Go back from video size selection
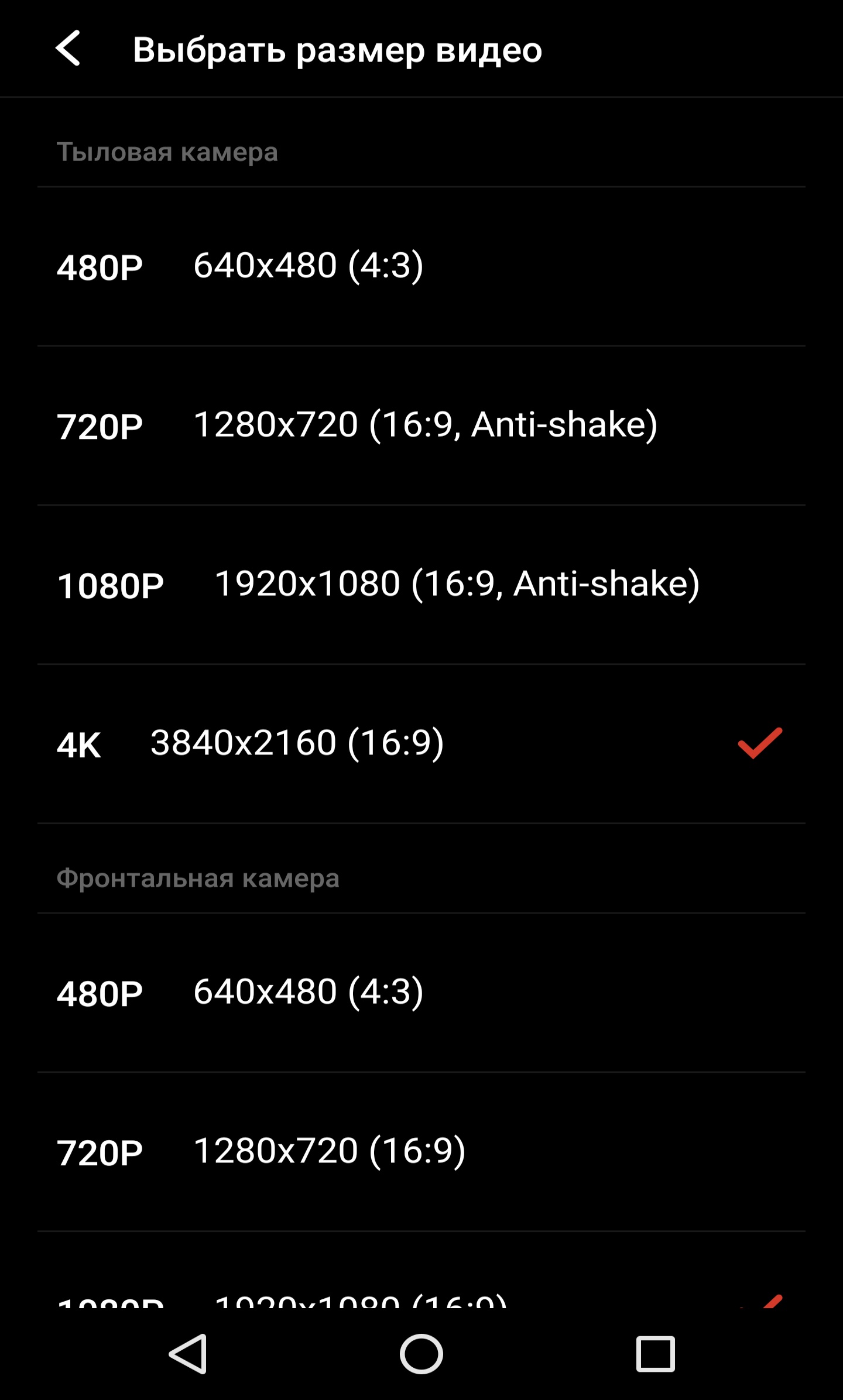Viewport: 843px width, 1400px height. [68, 49]
